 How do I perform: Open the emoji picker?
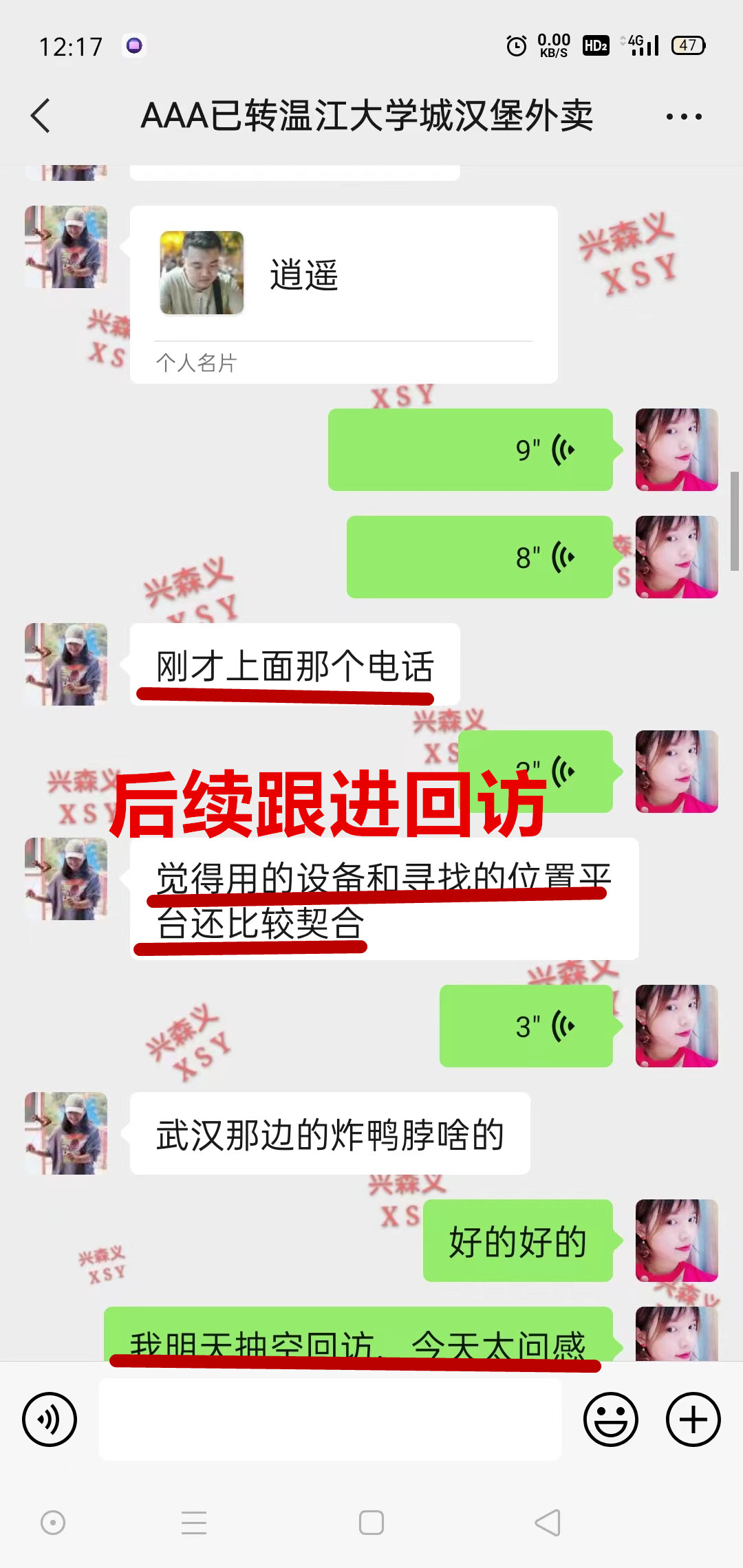(610, 1419)
